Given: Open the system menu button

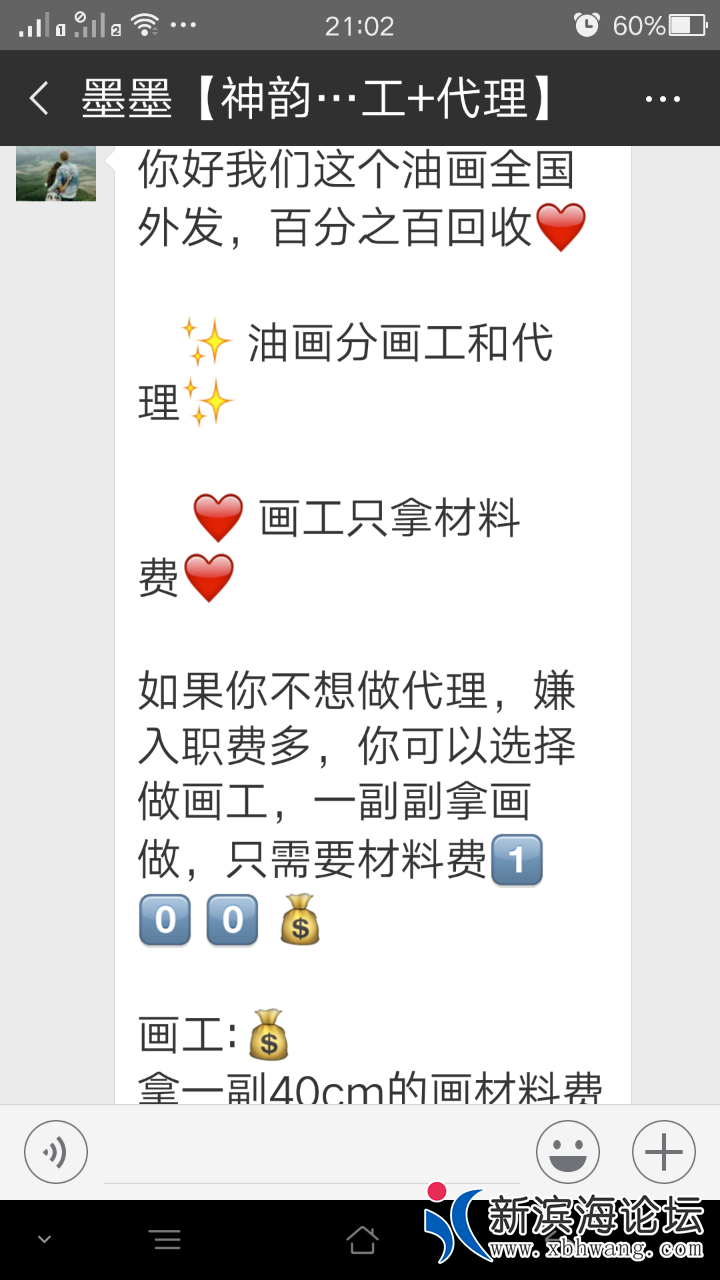Looking at the screenshot, I should 166,1241.
